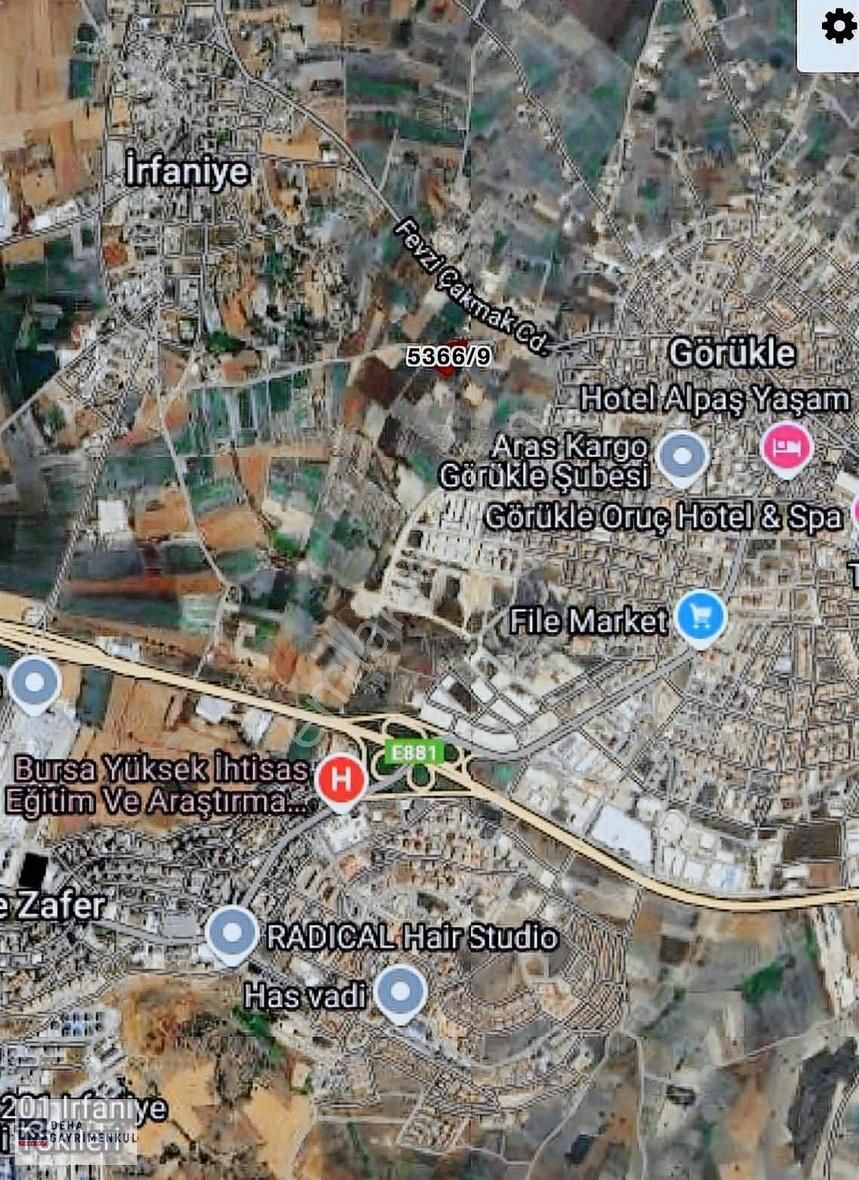Open the Has vadi place marker
The height and width of the screenshot is (1180, 859).
coord(401,992)
